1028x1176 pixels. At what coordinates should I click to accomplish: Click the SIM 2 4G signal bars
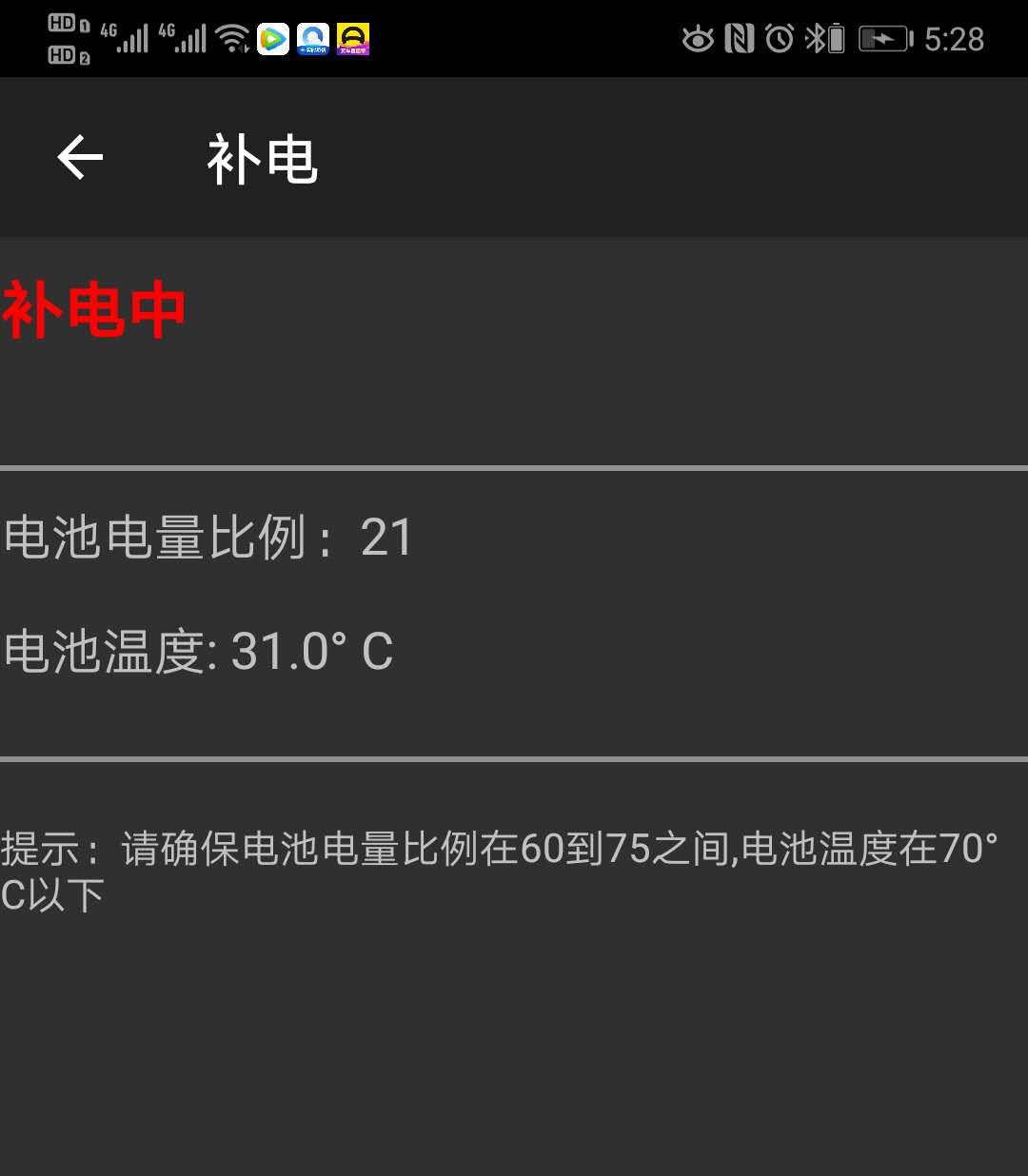[190, 38]
